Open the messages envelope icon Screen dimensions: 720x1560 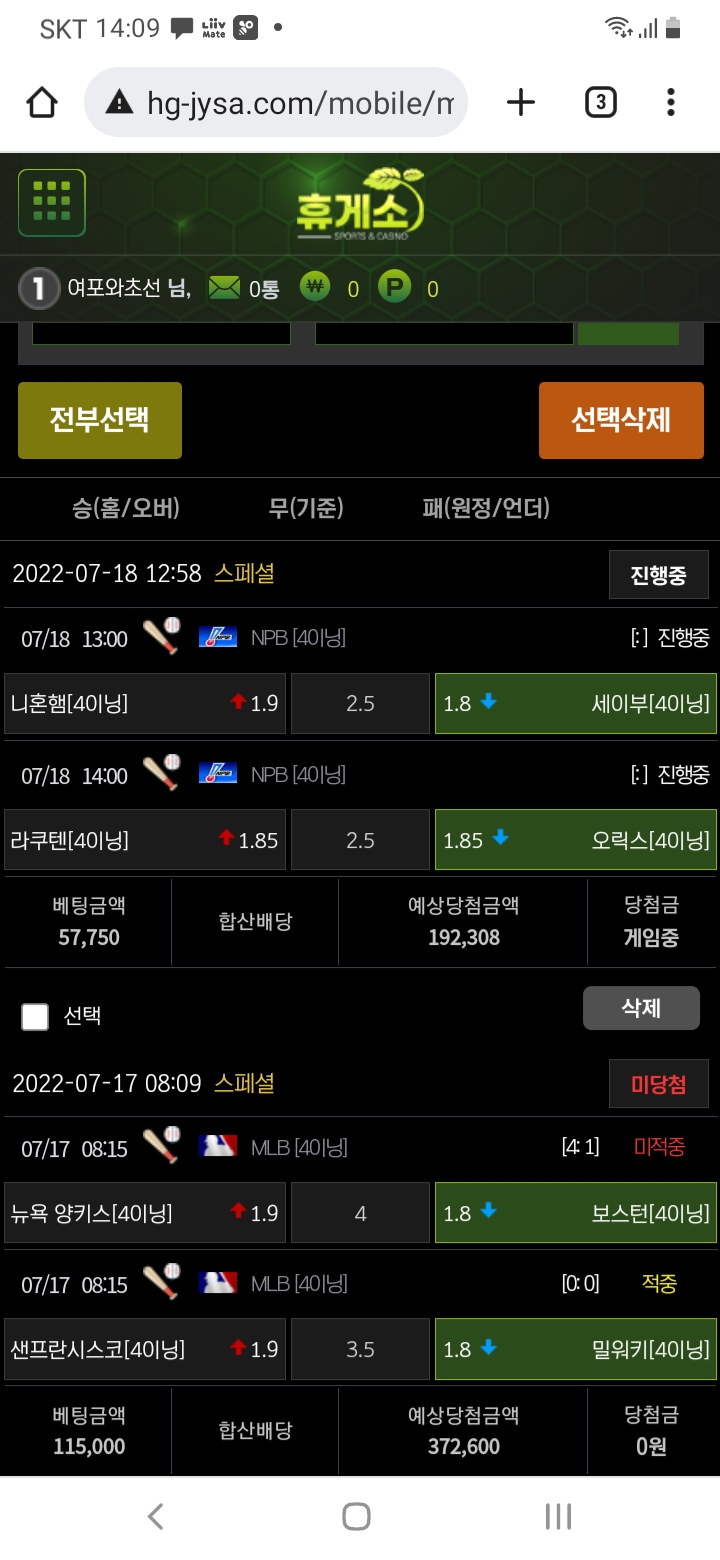[224, 289]
